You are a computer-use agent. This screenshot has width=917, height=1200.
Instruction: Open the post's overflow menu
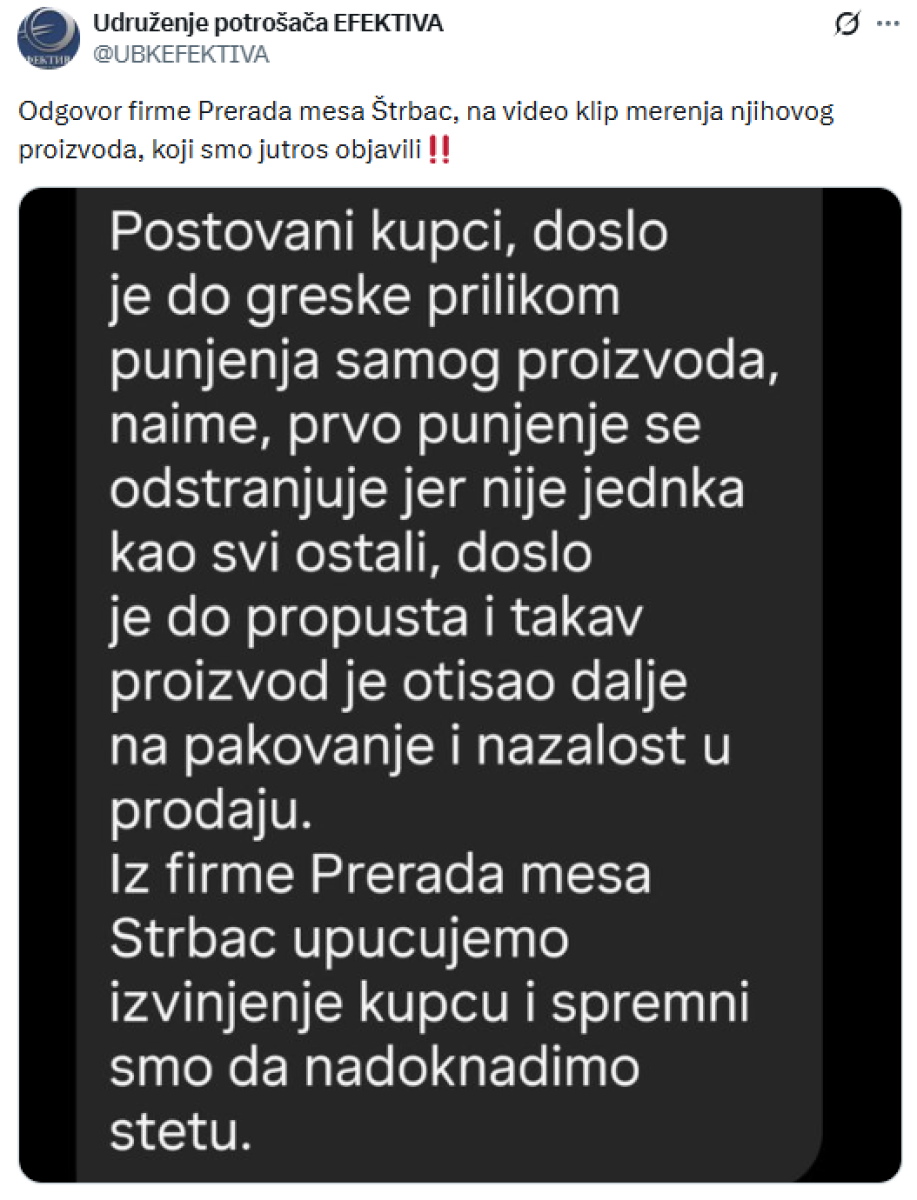pyautogui.click(x=887, y=24)
